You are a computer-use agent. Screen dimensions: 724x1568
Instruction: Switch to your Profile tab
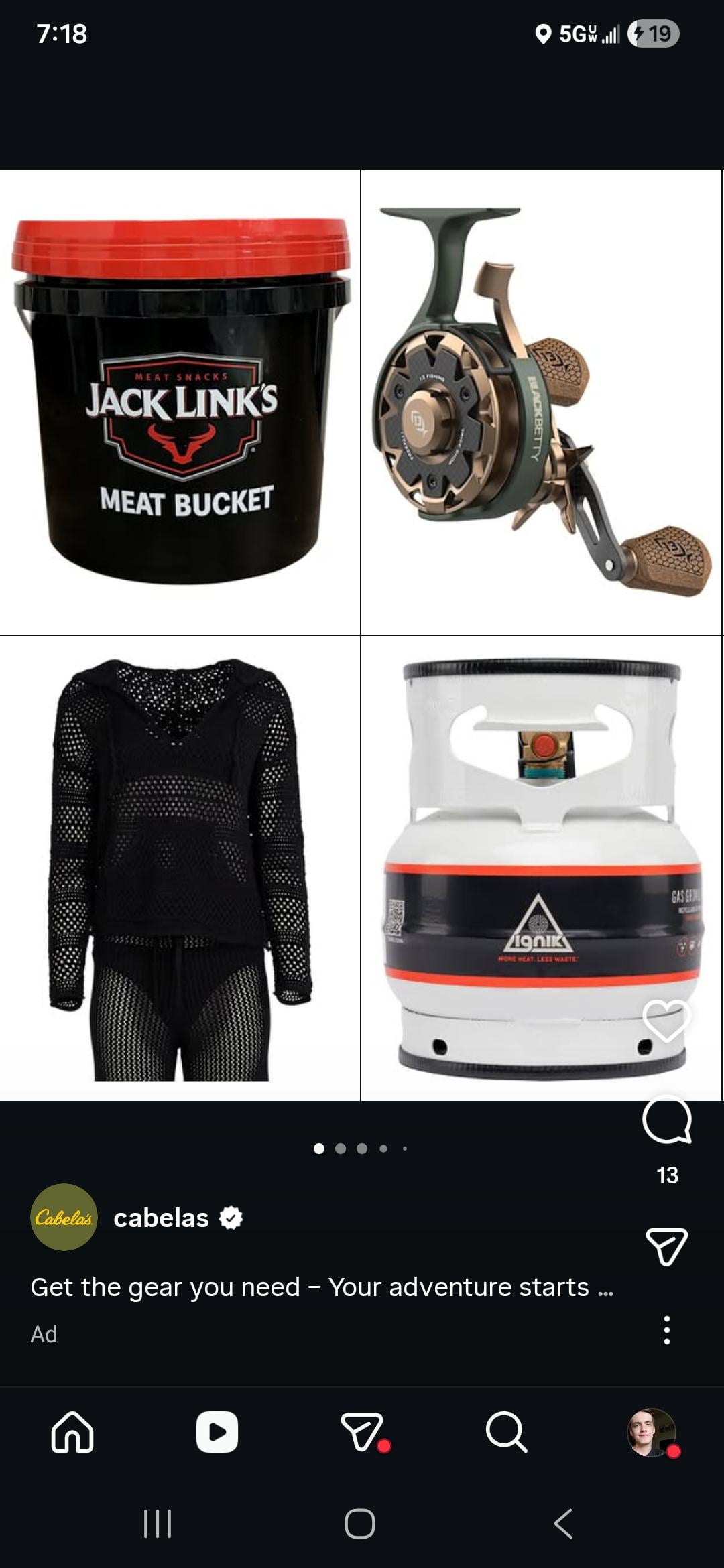(651, 1432)
